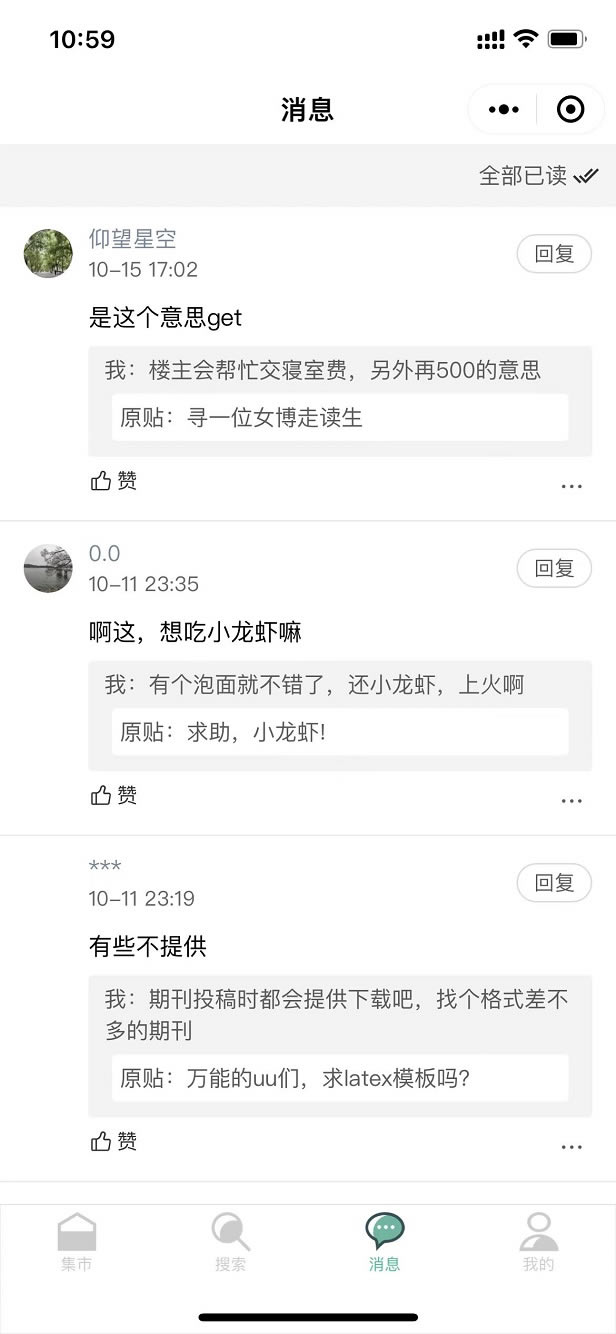616x1334 pixels.
Task: Like the 有些不提供 comment
Action: (x=113, y=1141)
